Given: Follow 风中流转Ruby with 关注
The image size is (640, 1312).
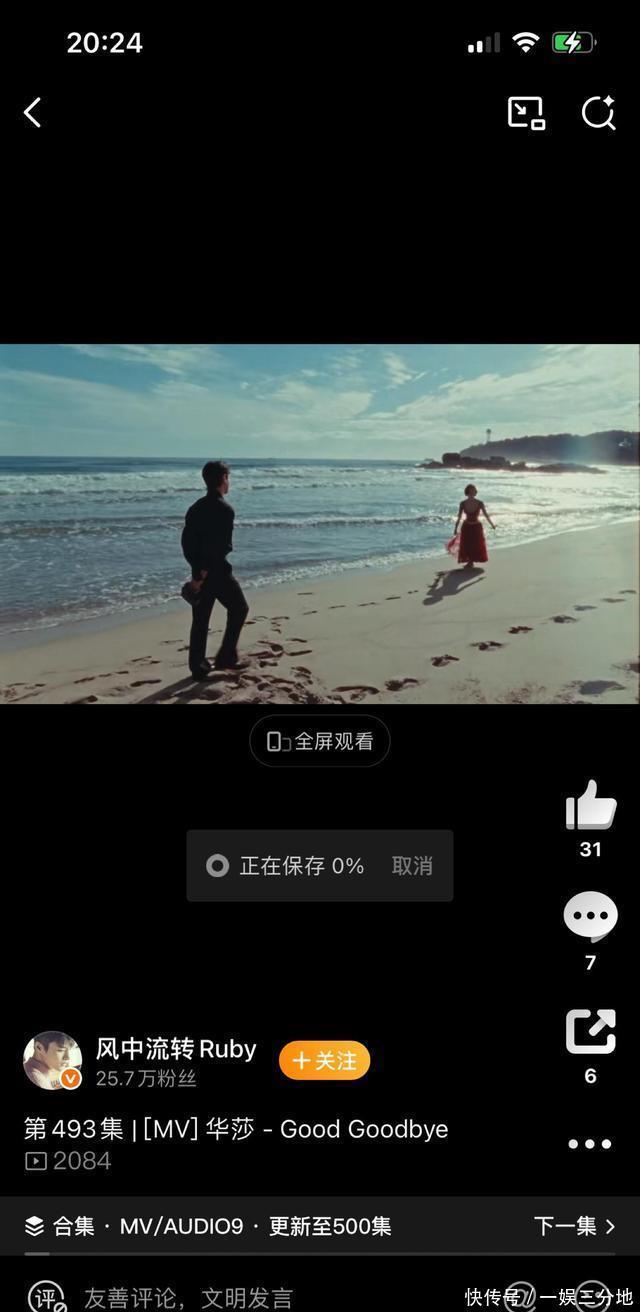Looking at the screenshot, I should coord(324,1061).
